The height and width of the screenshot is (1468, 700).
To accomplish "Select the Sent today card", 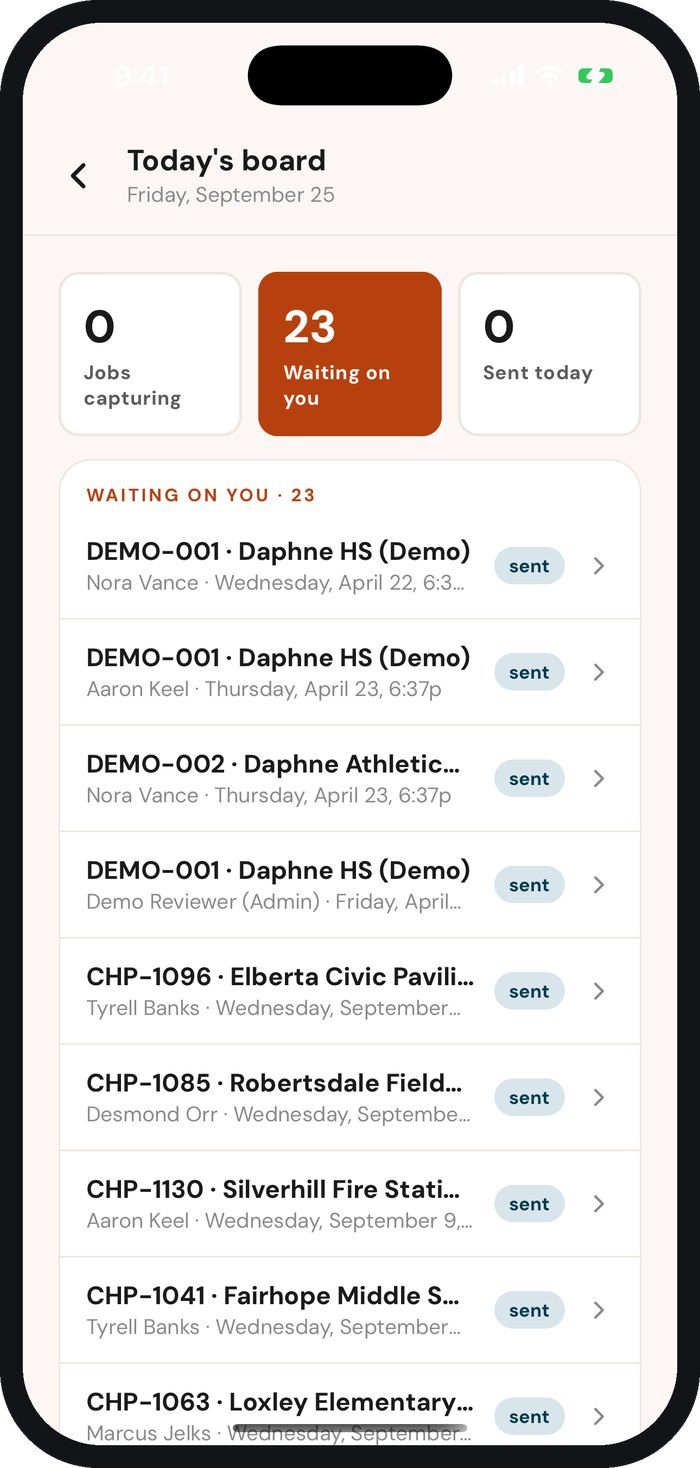I will 549,354.
